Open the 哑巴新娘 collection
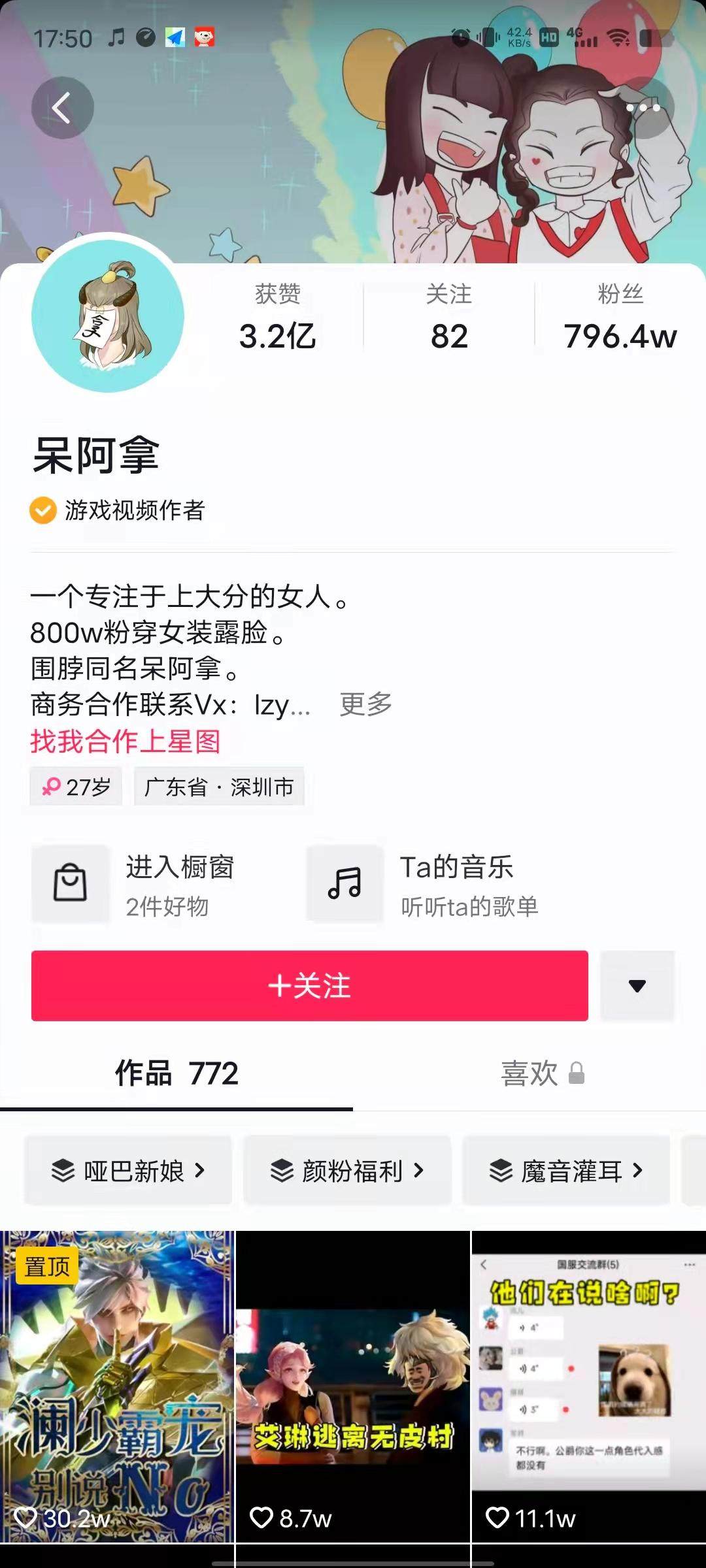Viewport: 706px width, 1568px height. coord(128,1171)
